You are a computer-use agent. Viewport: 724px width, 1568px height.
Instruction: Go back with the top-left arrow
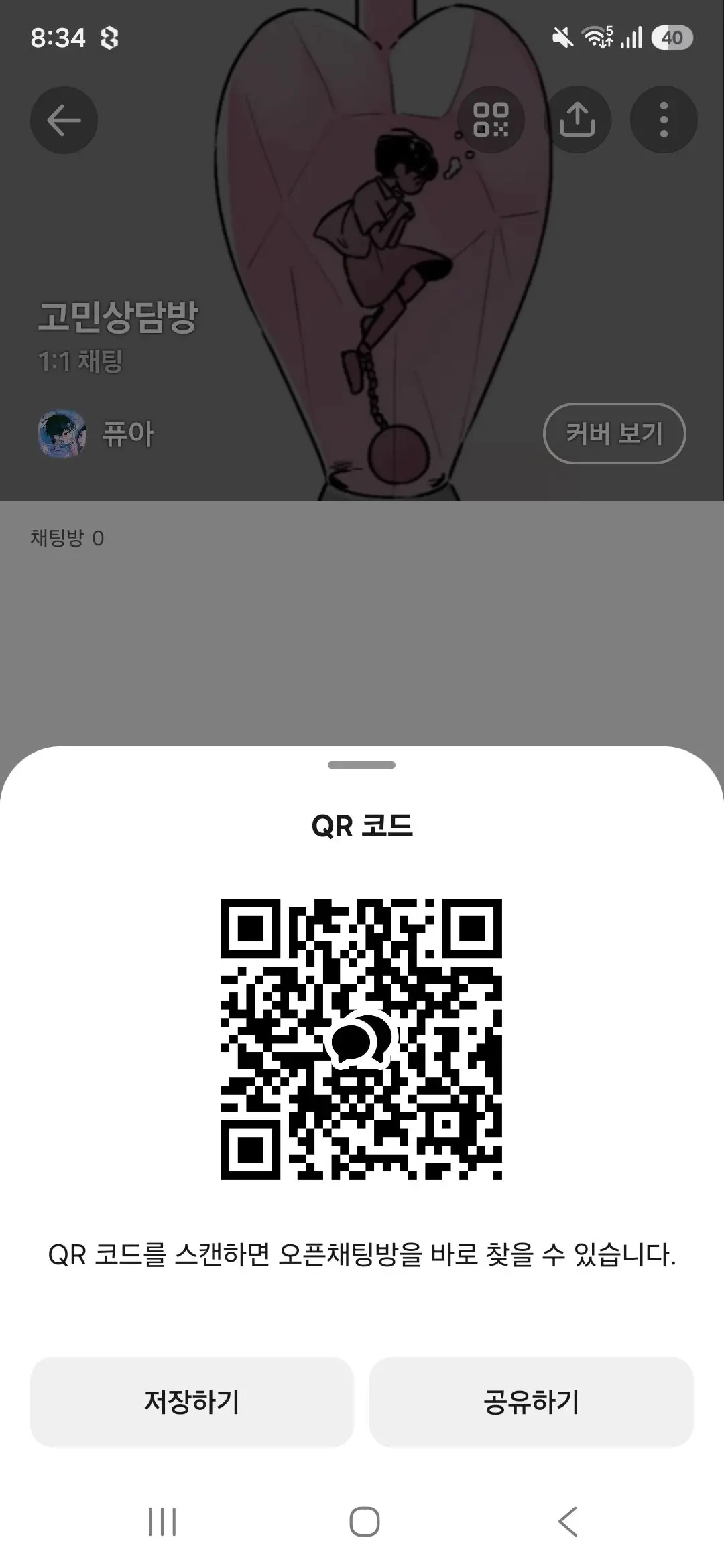64,121
